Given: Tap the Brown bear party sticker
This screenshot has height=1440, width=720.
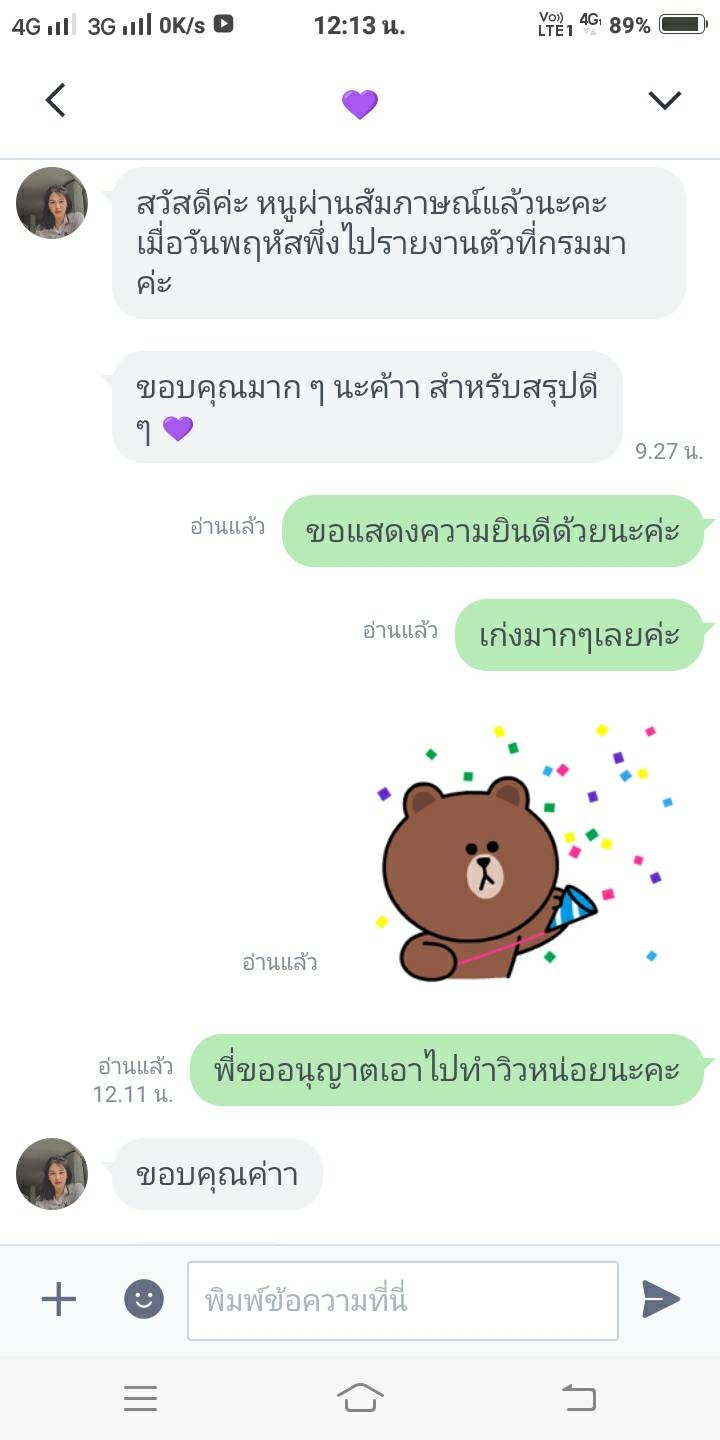Looking at the screenshot, I should (519, 851).
